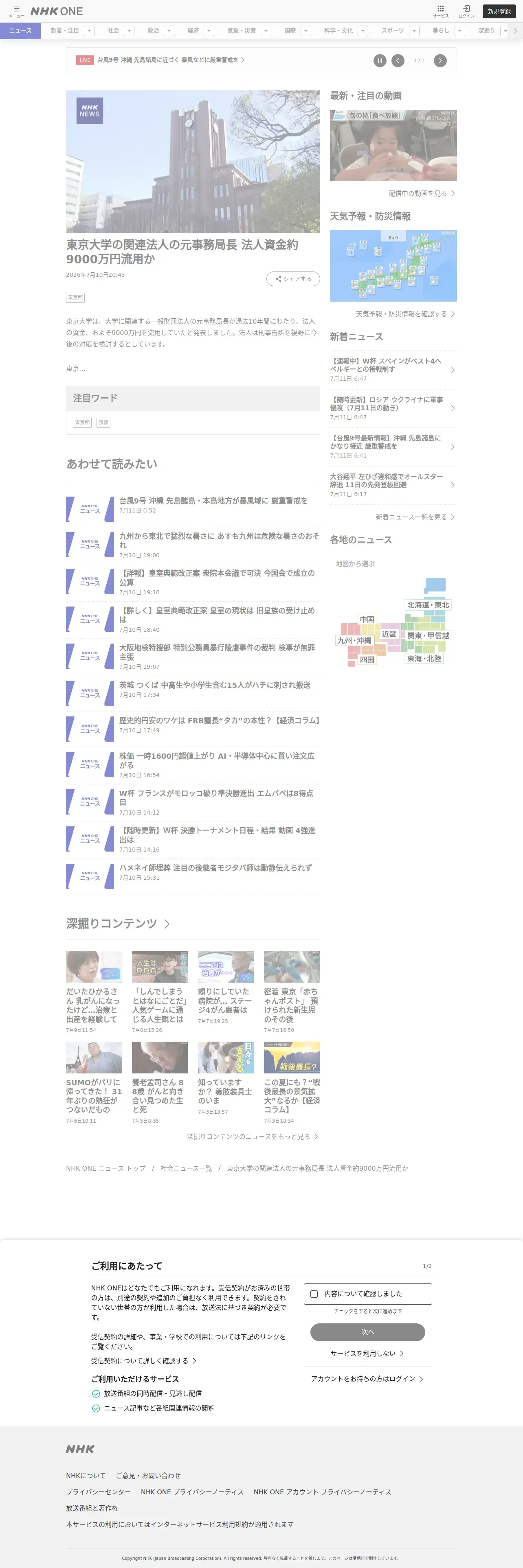Tap the 新規登録 button
523x1568 pixels.
click(x=499, y=11)
